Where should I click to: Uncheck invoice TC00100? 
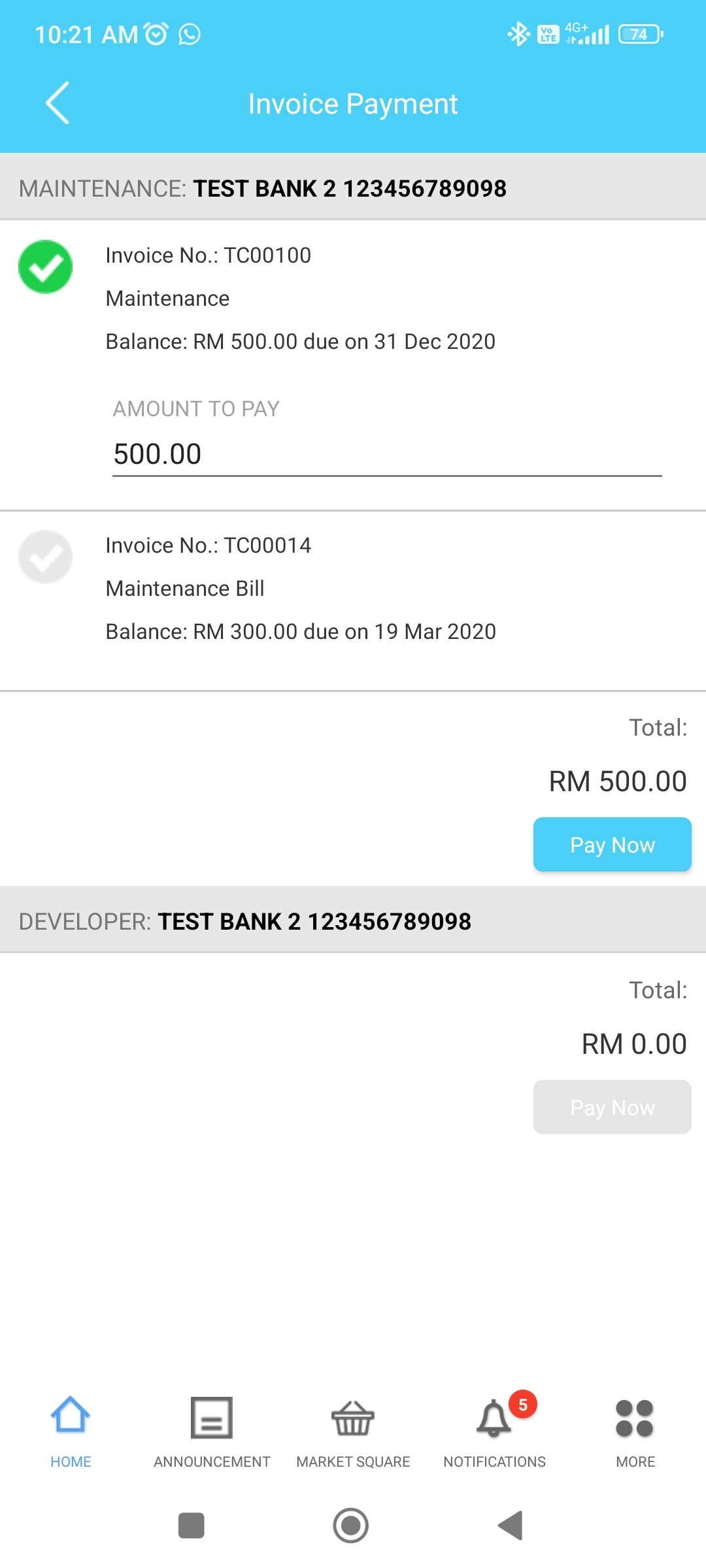point(45,267)
